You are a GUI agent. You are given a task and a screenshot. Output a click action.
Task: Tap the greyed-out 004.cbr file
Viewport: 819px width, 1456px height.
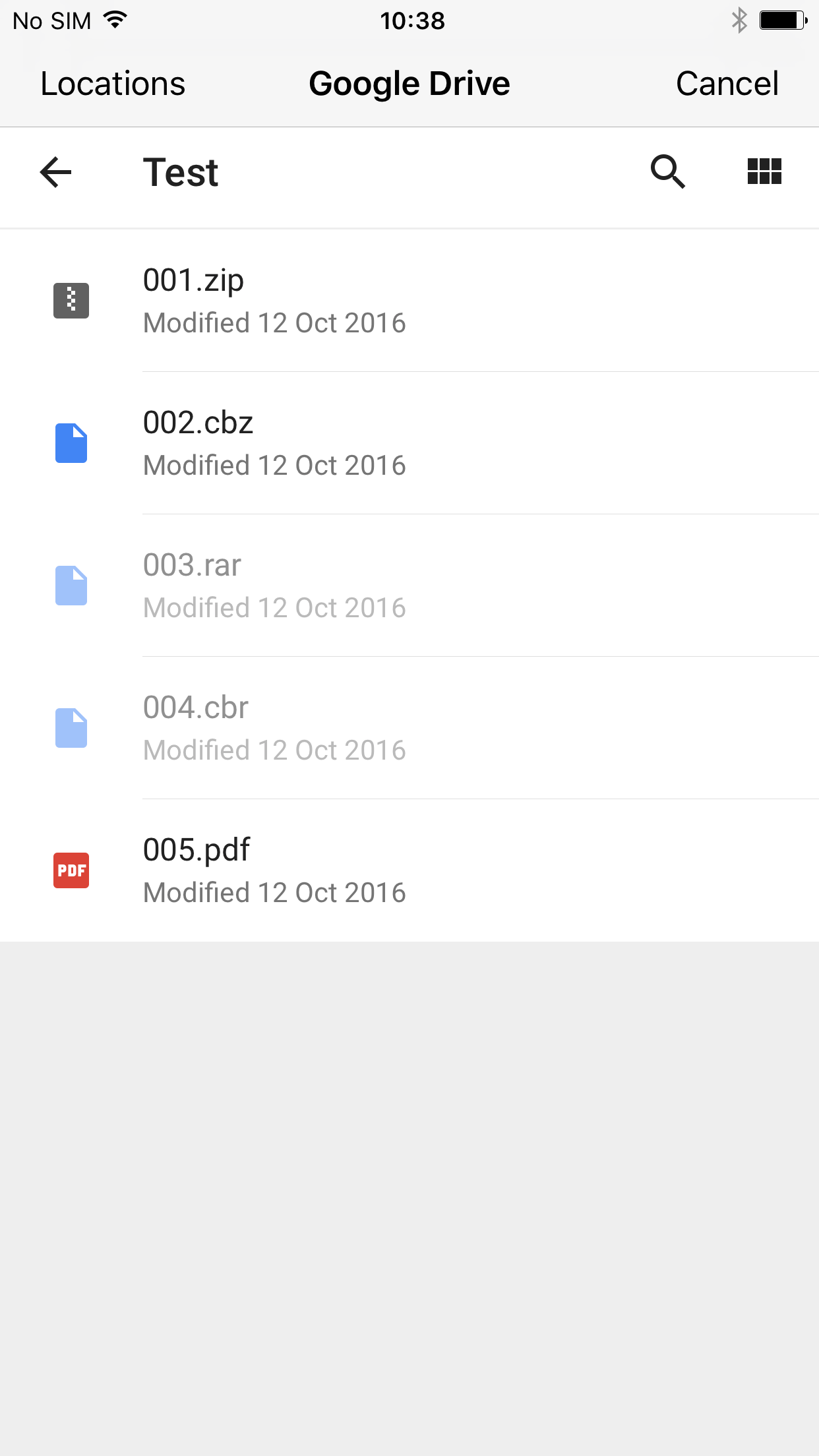coord(409,728)
